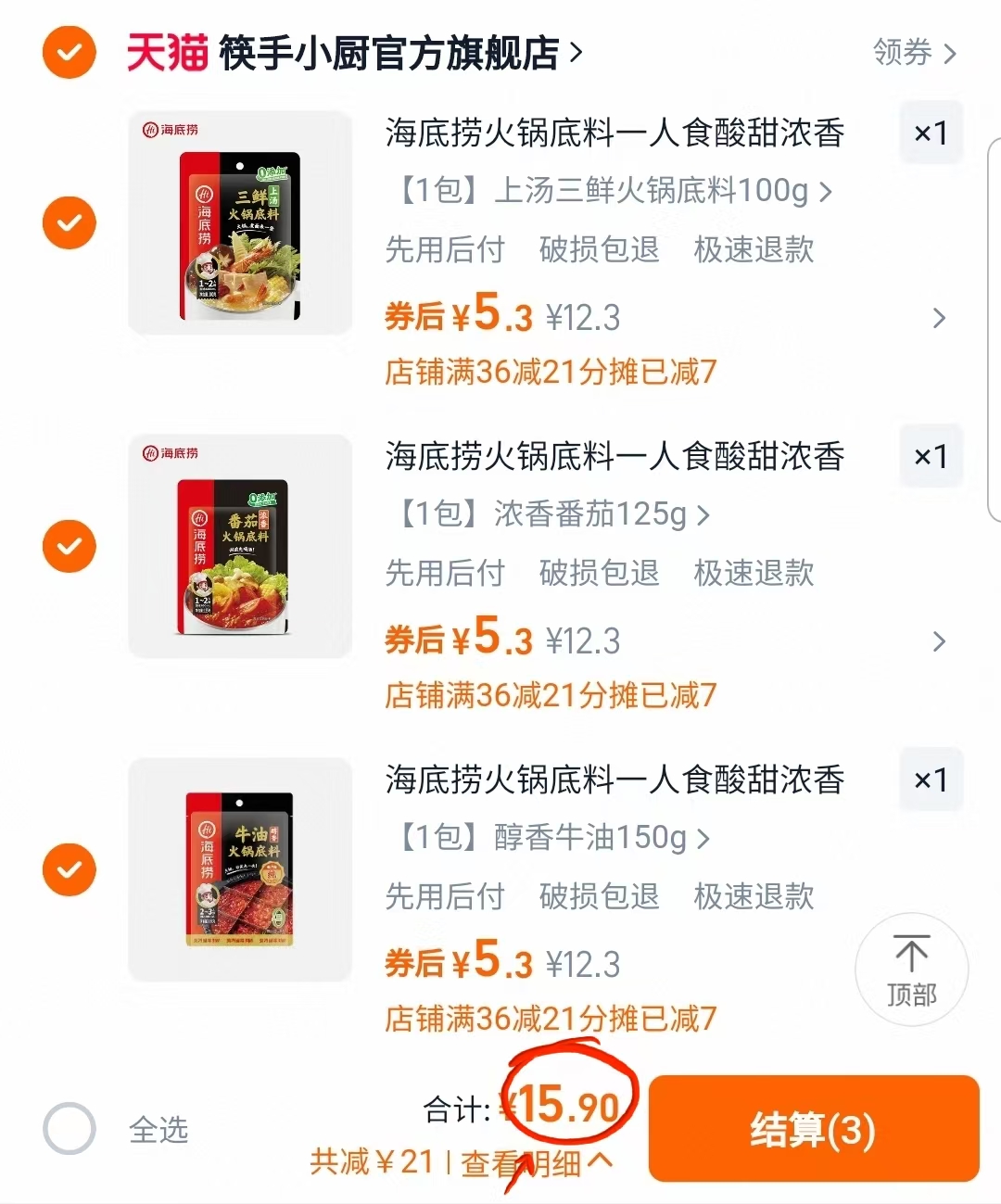Click the ×1 quantity badge of tomato item
Image resolution: width=1001 pixels, height=1204 pixels.
pyautogui.click(x=931, y=456)
